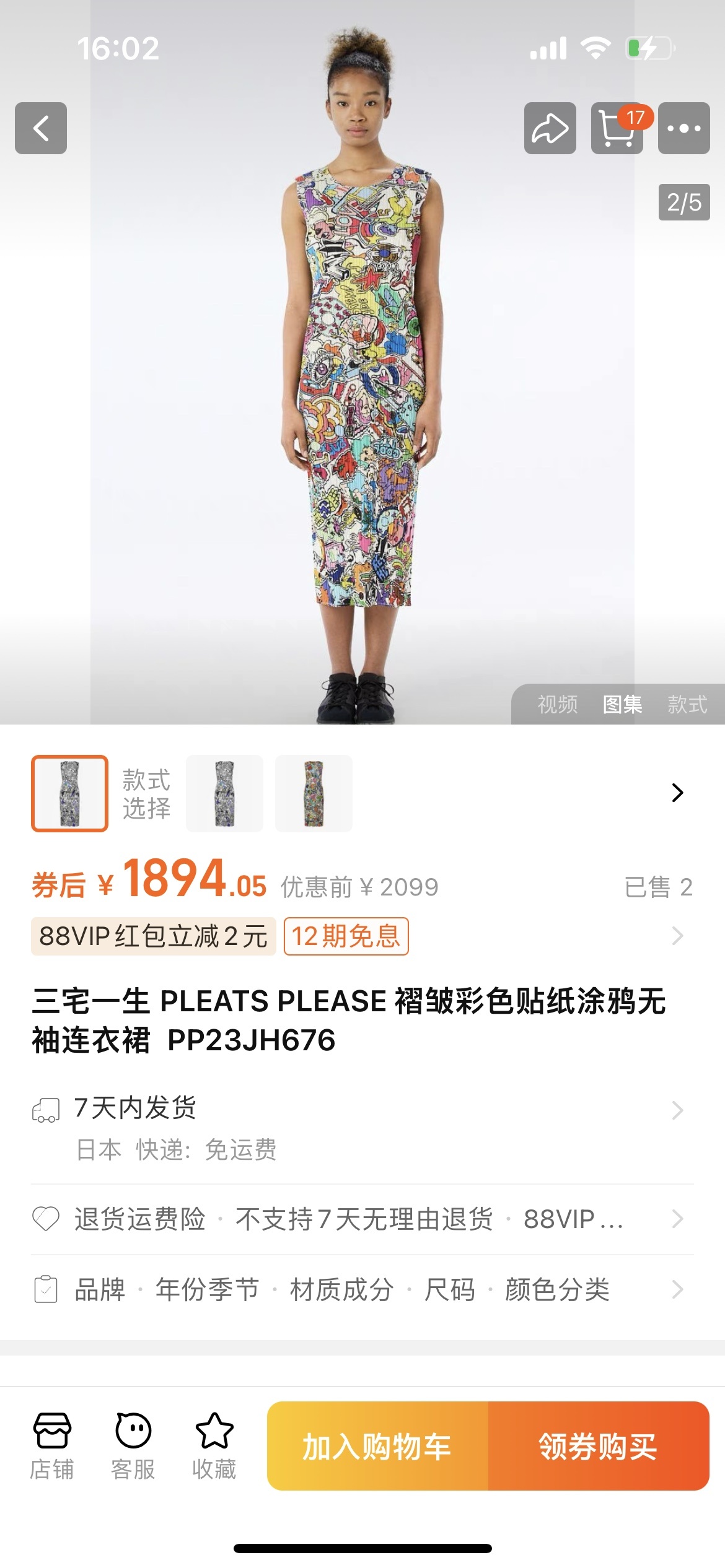Select the third multicolor style thumbnail

(314, 793)
